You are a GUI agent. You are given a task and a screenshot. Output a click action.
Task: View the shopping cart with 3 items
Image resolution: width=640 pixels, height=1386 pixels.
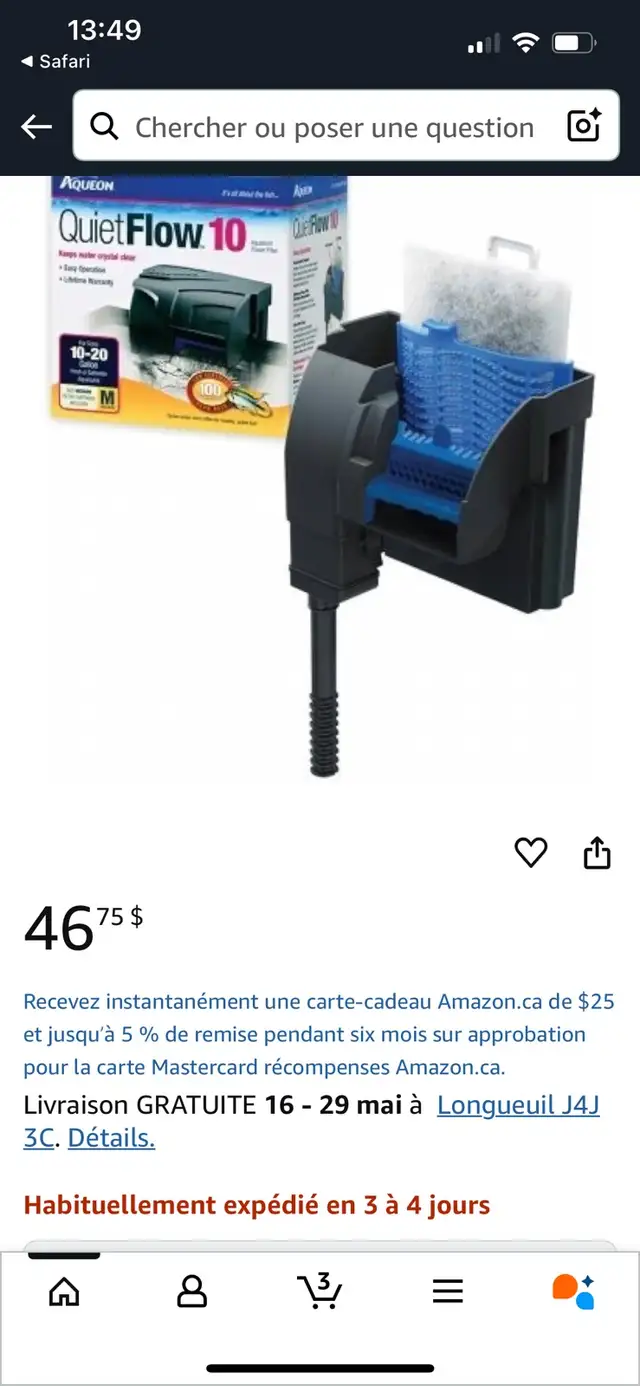pos(320,1289)
